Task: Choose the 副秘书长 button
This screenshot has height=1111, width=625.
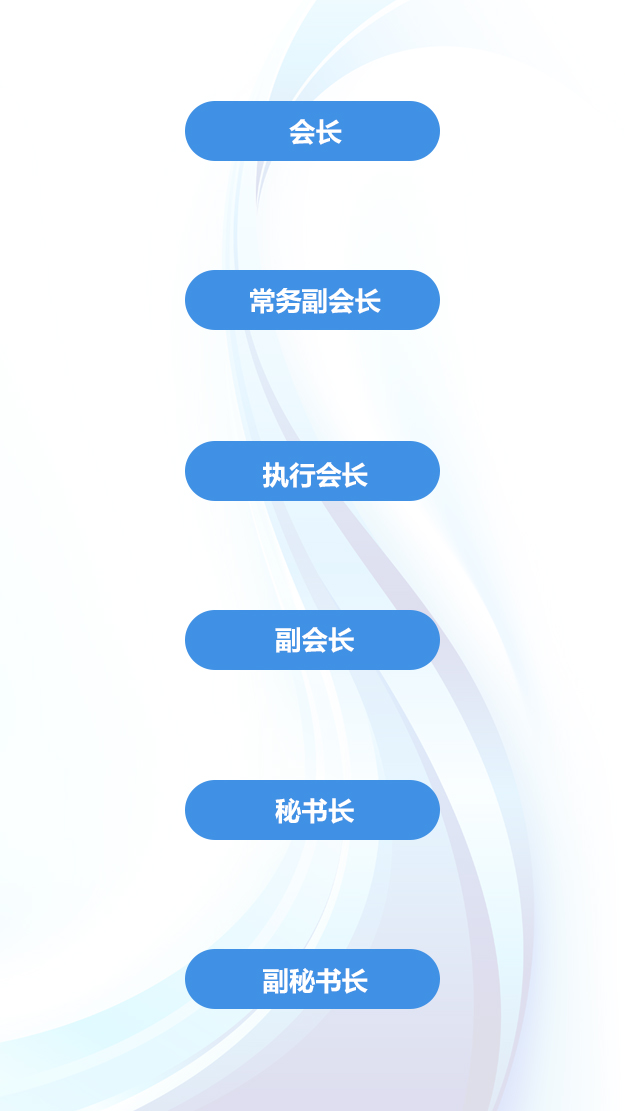Action: click(312, 979)
